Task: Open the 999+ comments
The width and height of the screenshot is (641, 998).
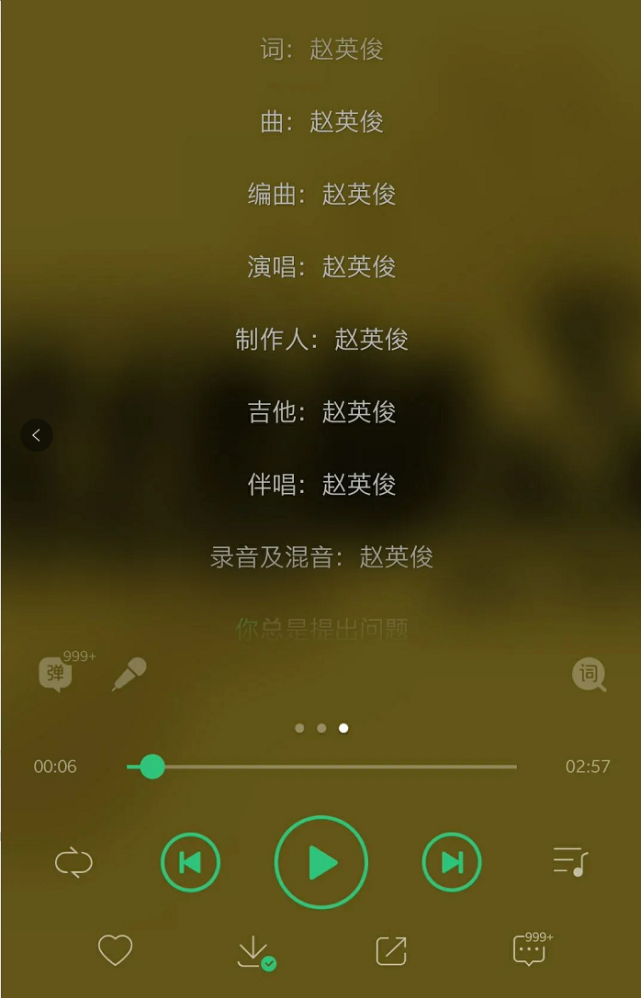Action: tap(530, 950)
